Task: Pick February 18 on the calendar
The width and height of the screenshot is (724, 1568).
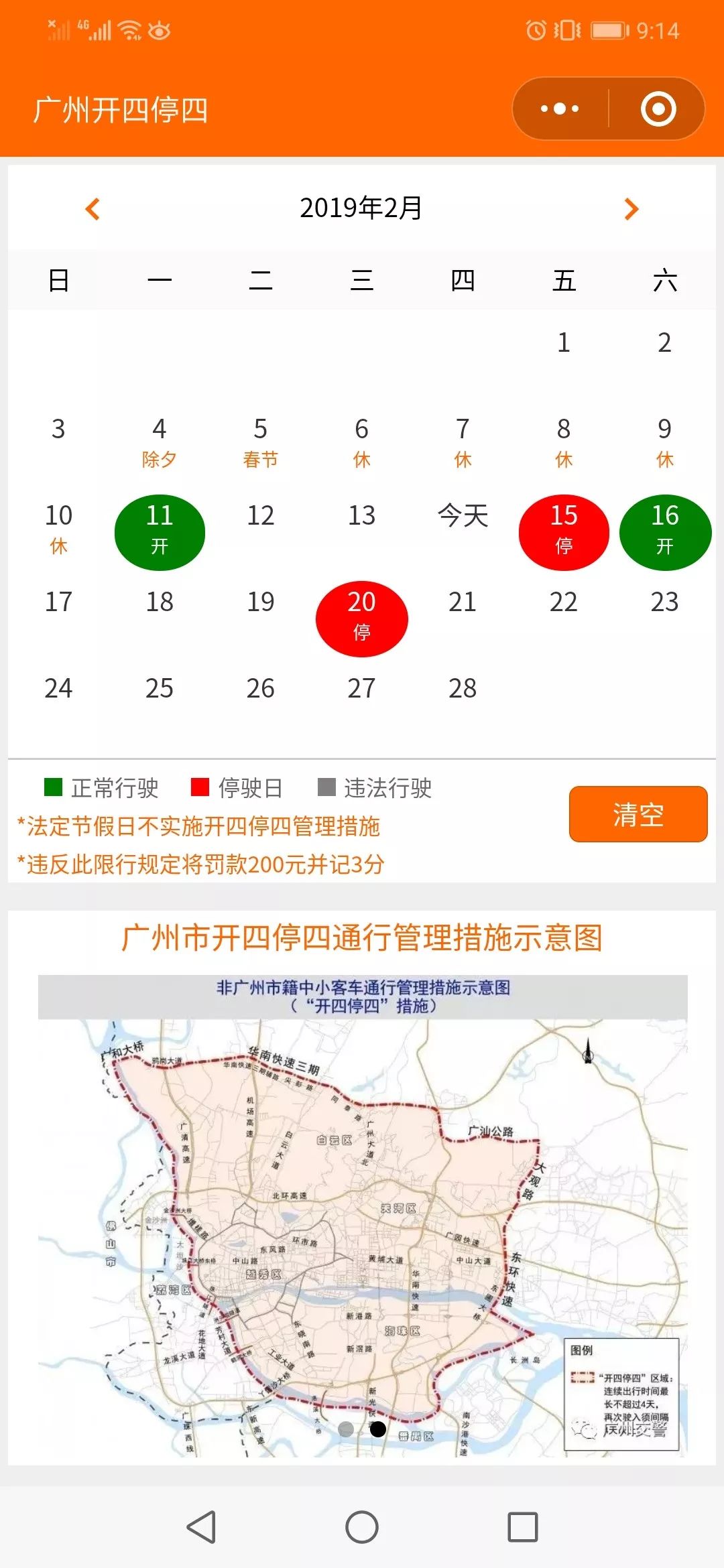Action: click(x=160, y=602)
